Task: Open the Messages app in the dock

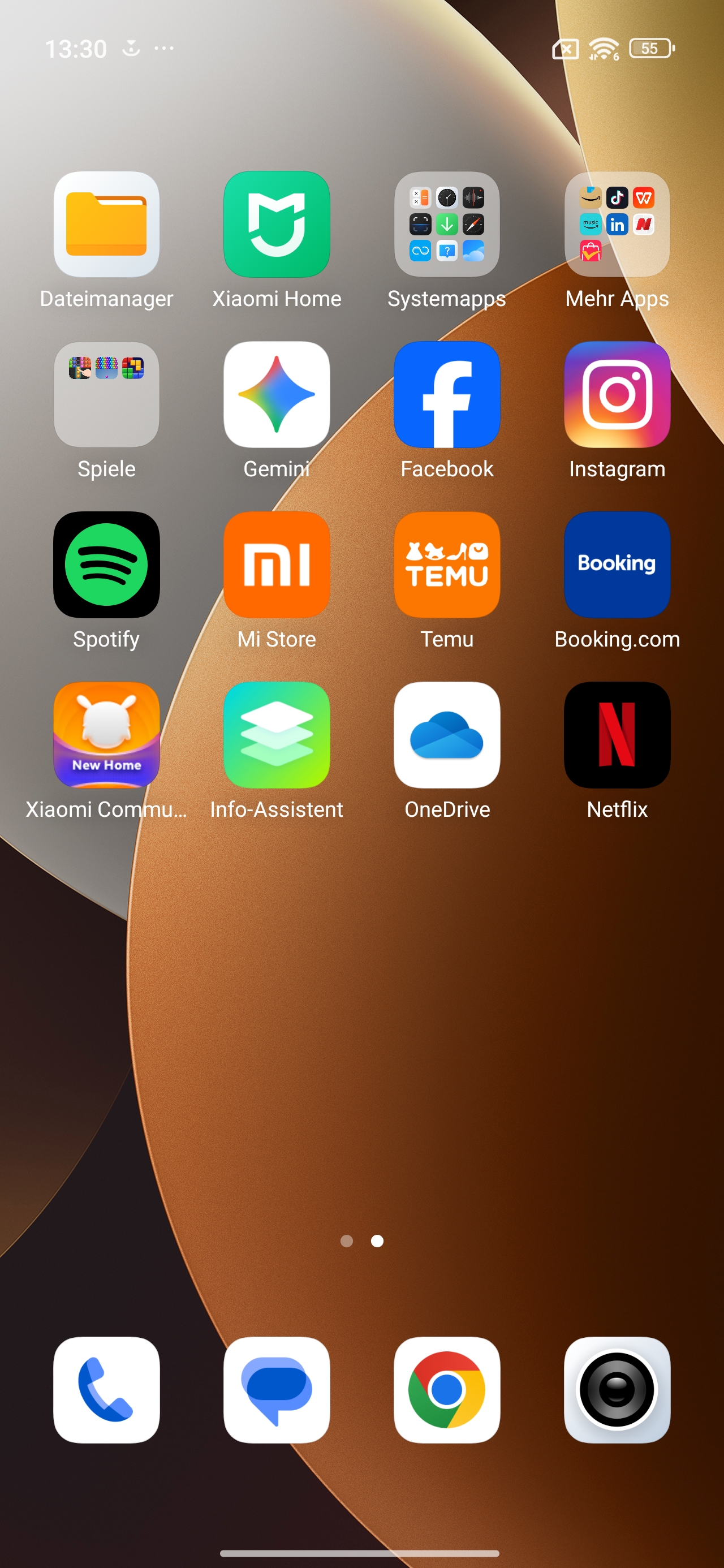Action: [x=277, y=1390]
